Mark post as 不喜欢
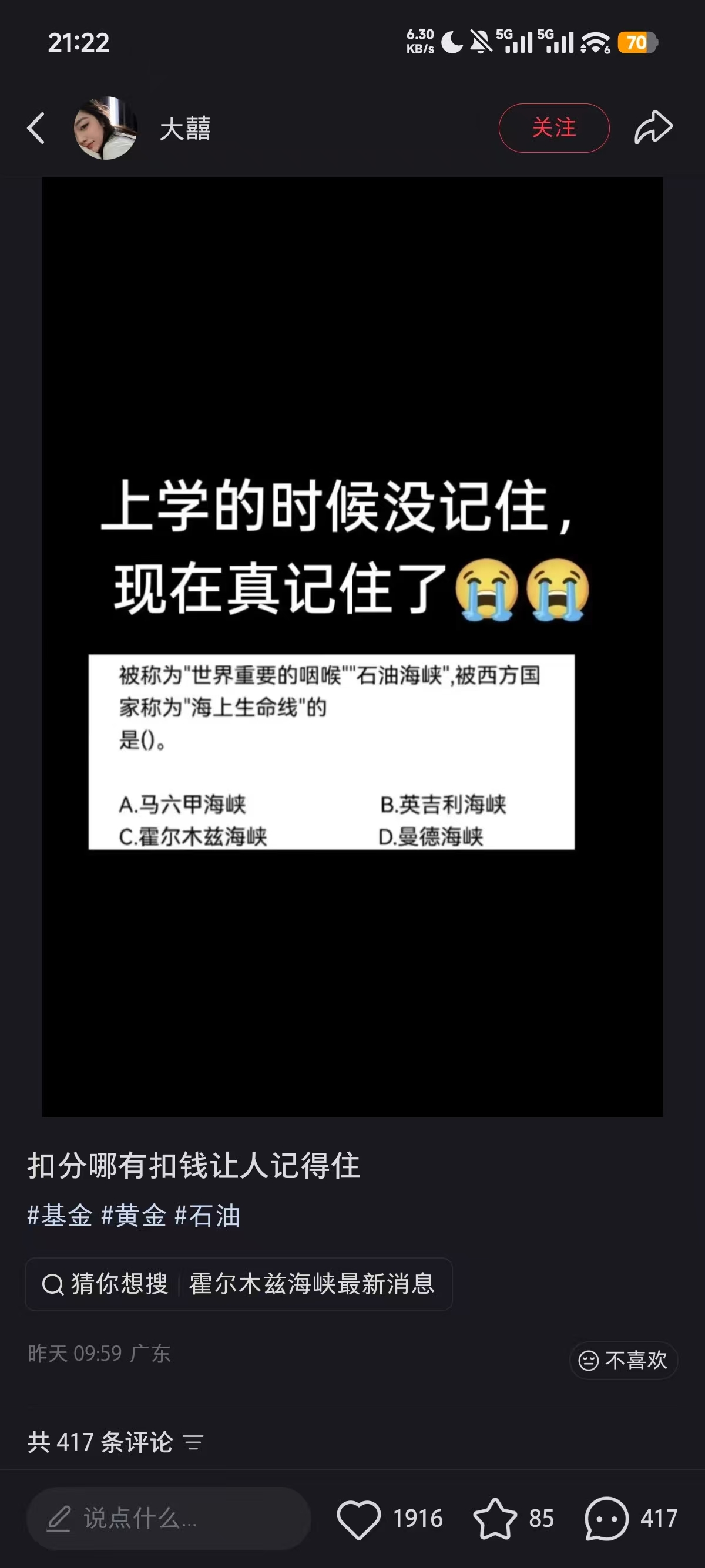This screenshot has width=705, height=1568. tap(623, 1360)
